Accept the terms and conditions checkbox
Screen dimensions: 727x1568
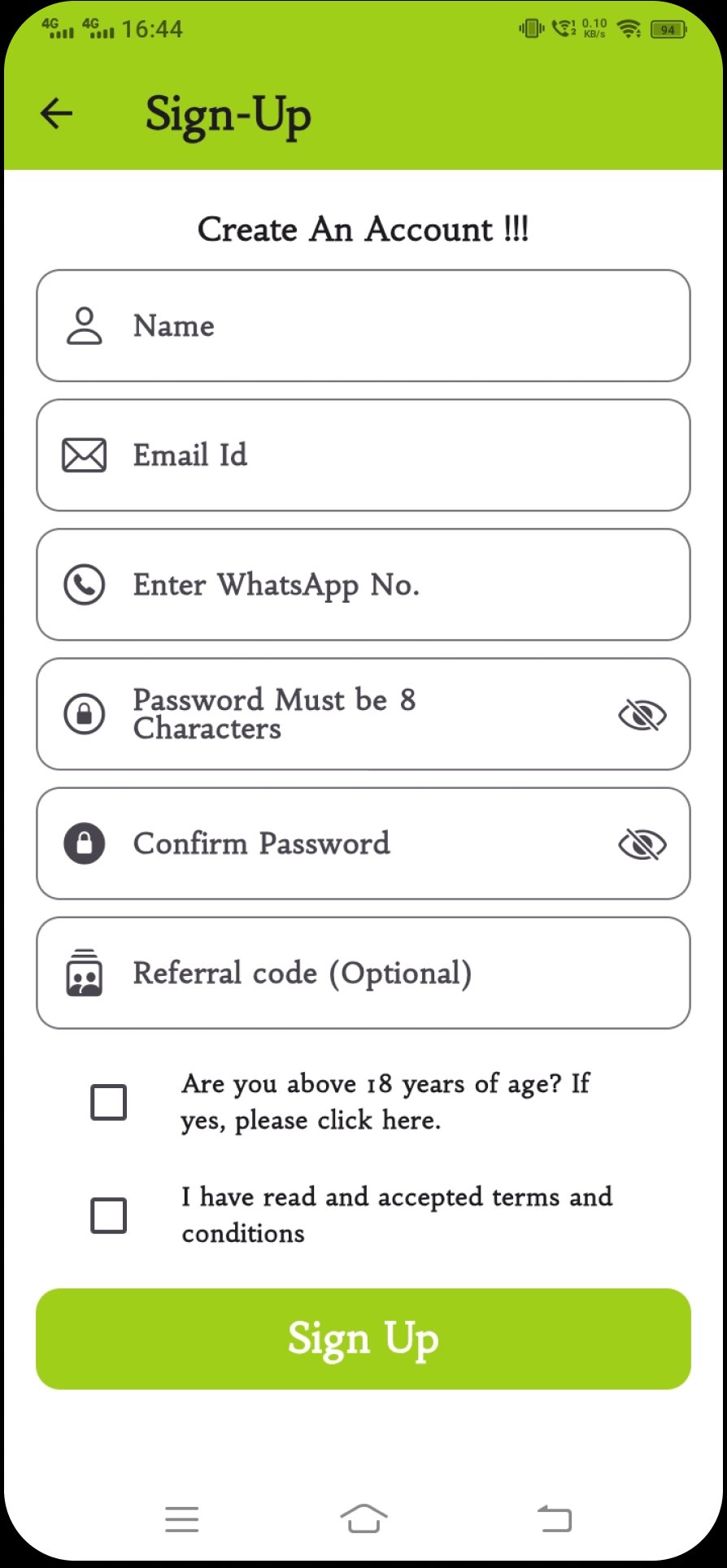[108, 1215]
